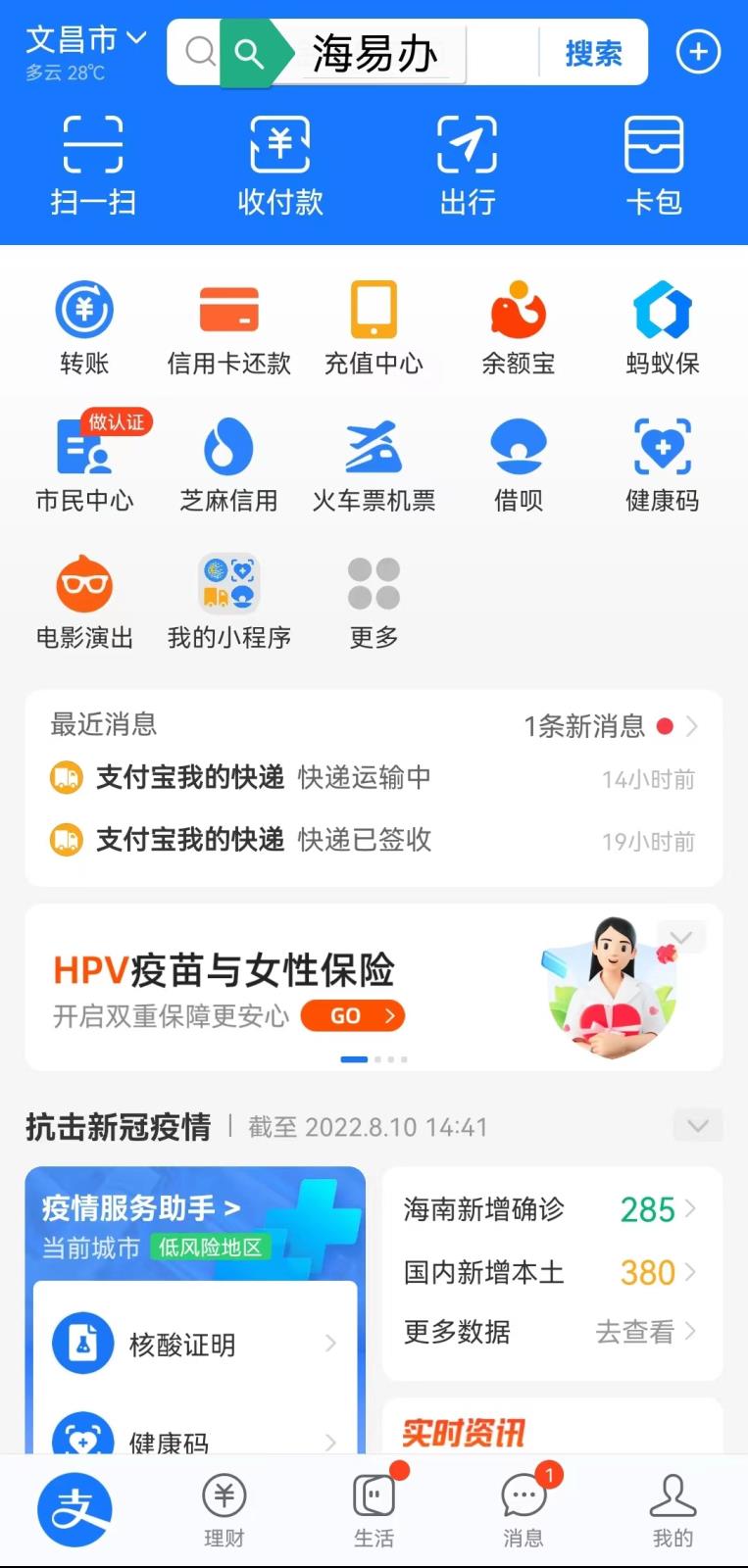Open 转账 transfer service
748x1568 pixels.
point(84,328)
